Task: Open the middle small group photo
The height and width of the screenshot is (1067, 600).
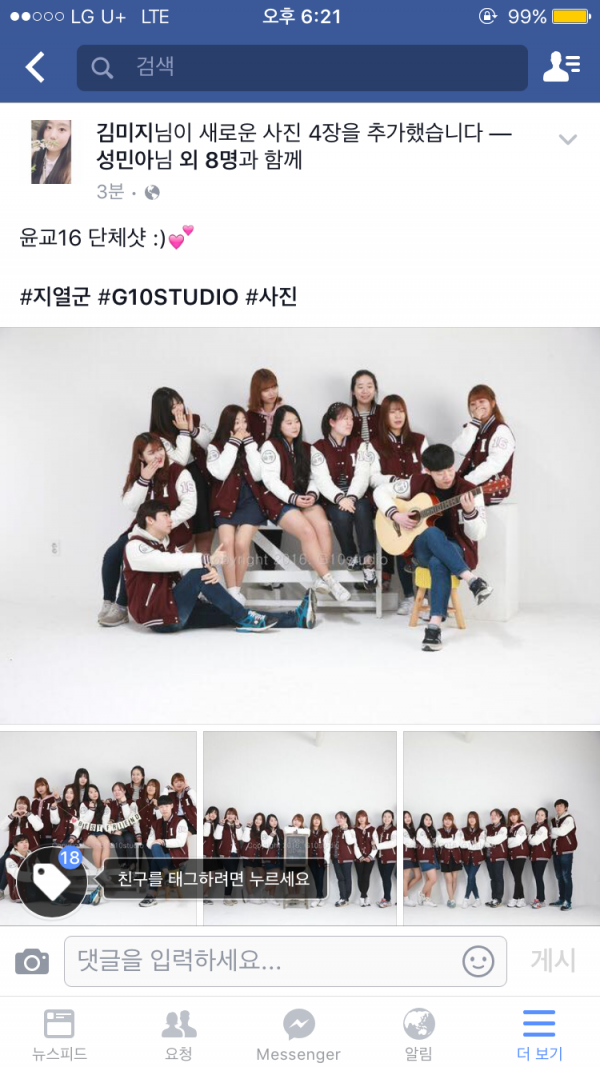Action: [x=300, y=828]
